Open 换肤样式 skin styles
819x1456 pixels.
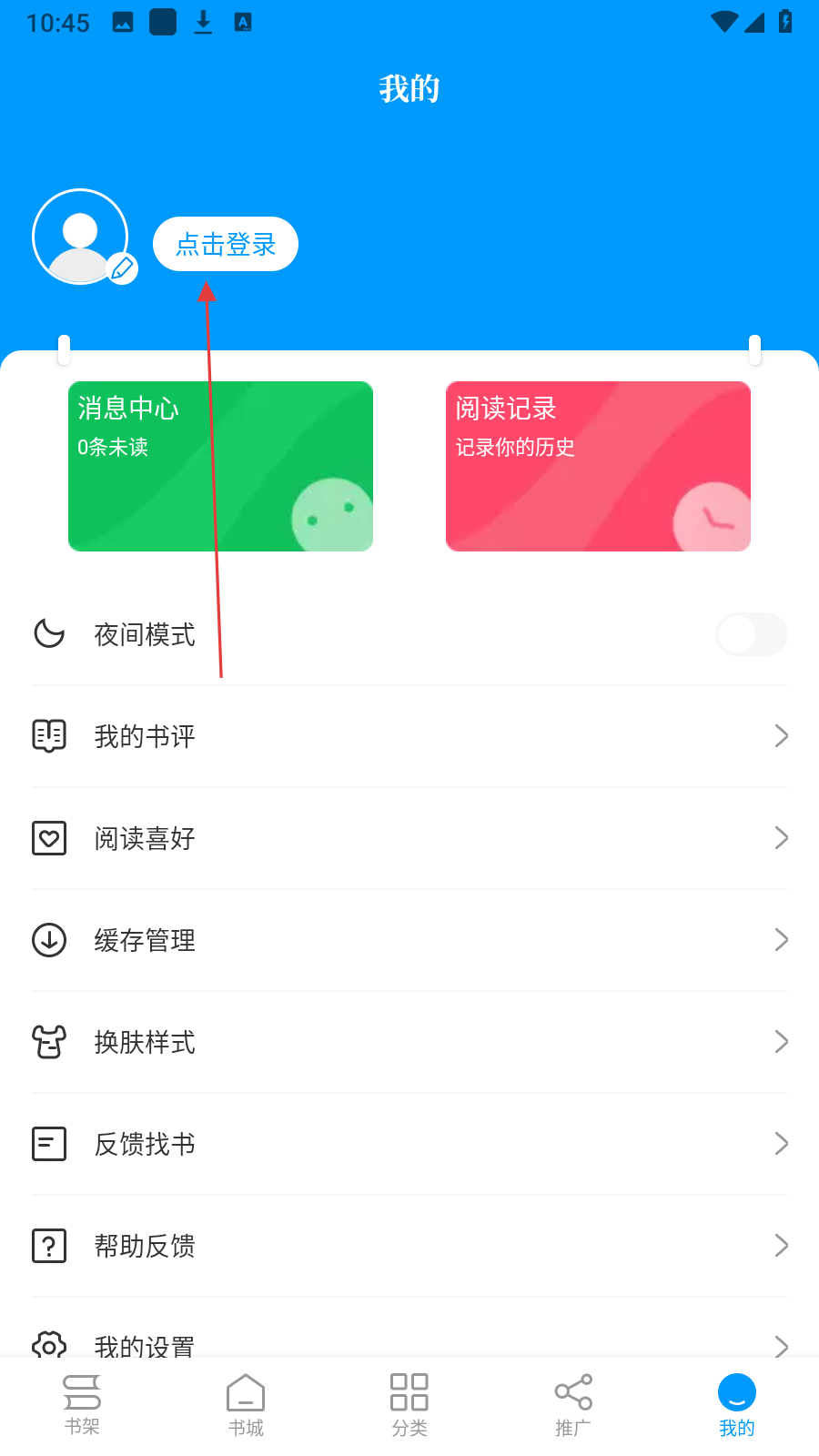(409, 1042)
